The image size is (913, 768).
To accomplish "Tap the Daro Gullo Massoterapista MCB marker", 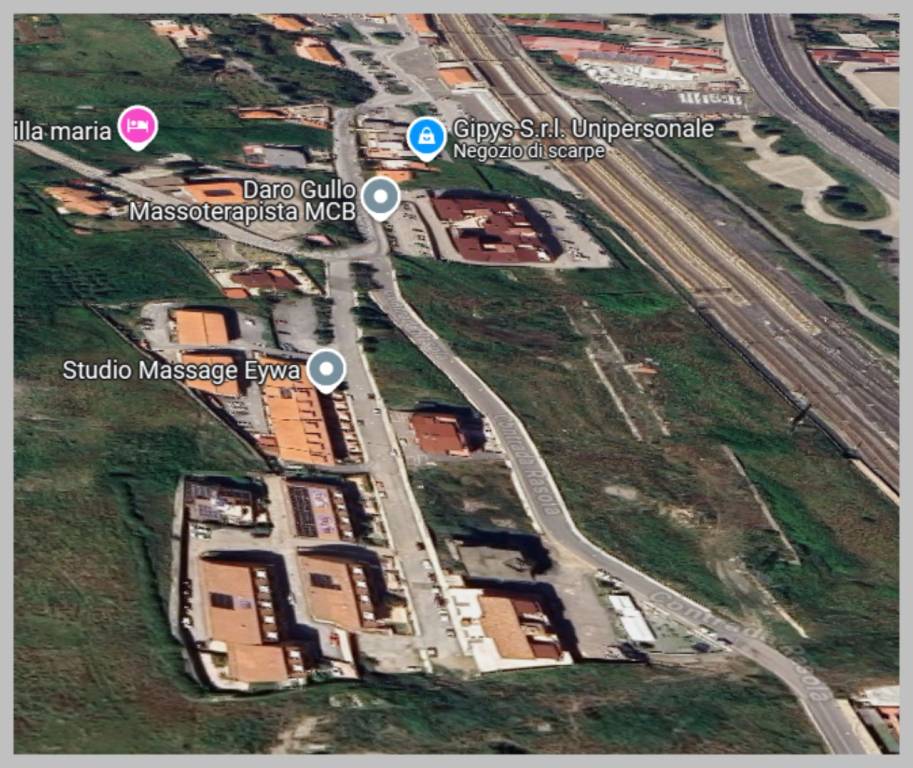I will click(x=380, y=195).
